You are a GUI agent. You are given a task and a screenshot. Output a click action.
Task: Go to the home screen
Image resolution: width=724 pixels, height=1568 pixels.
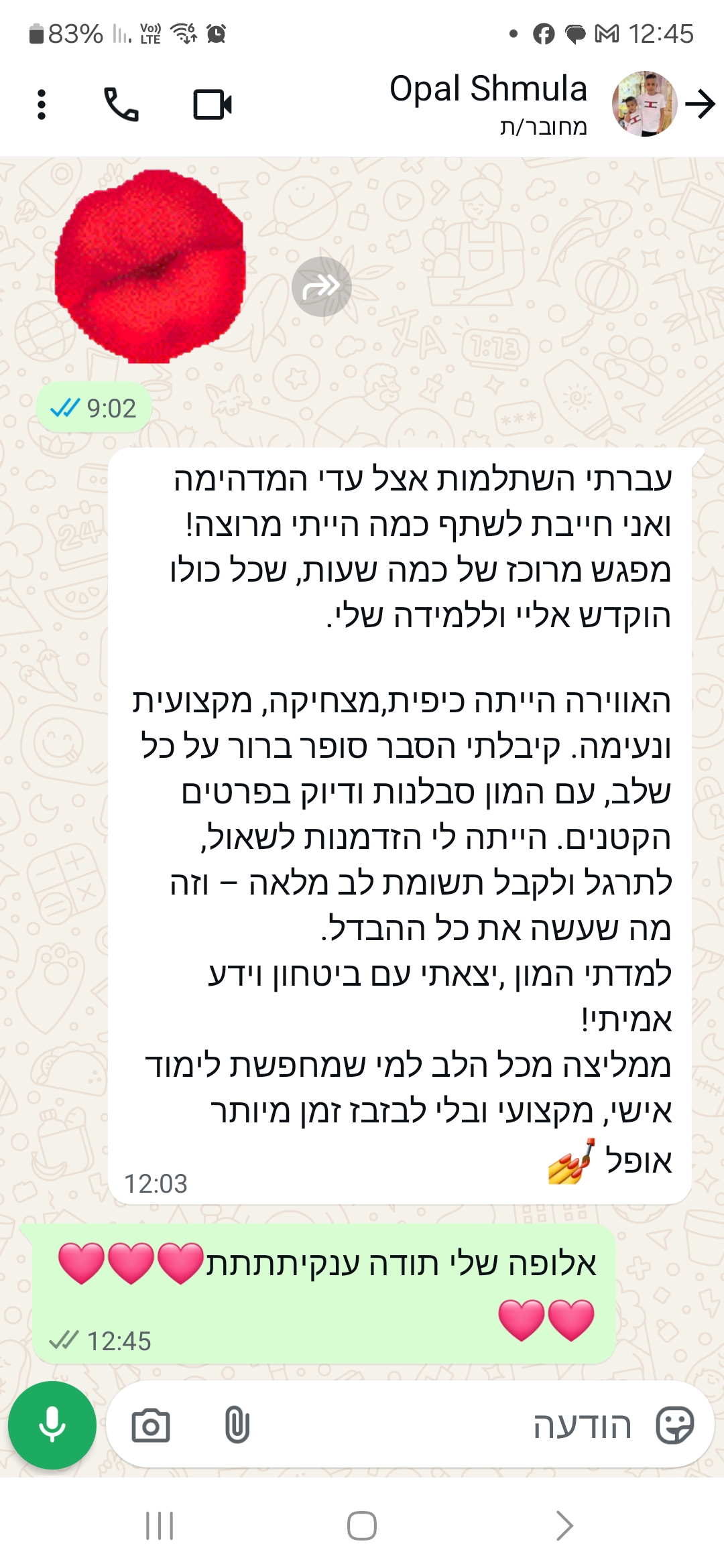coord(362,1526)
